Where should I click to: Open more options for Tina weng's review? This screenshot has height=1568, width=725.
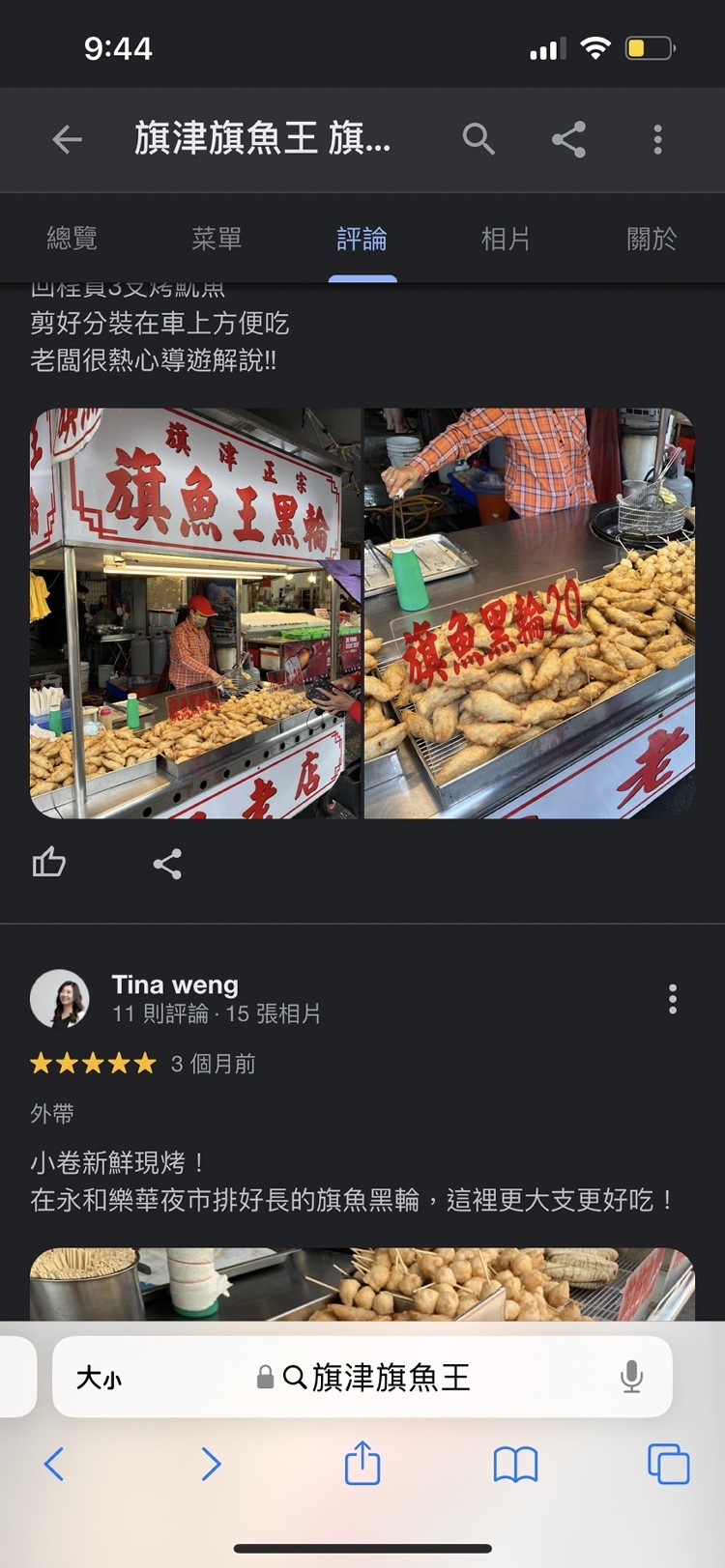tap(673, 999)
